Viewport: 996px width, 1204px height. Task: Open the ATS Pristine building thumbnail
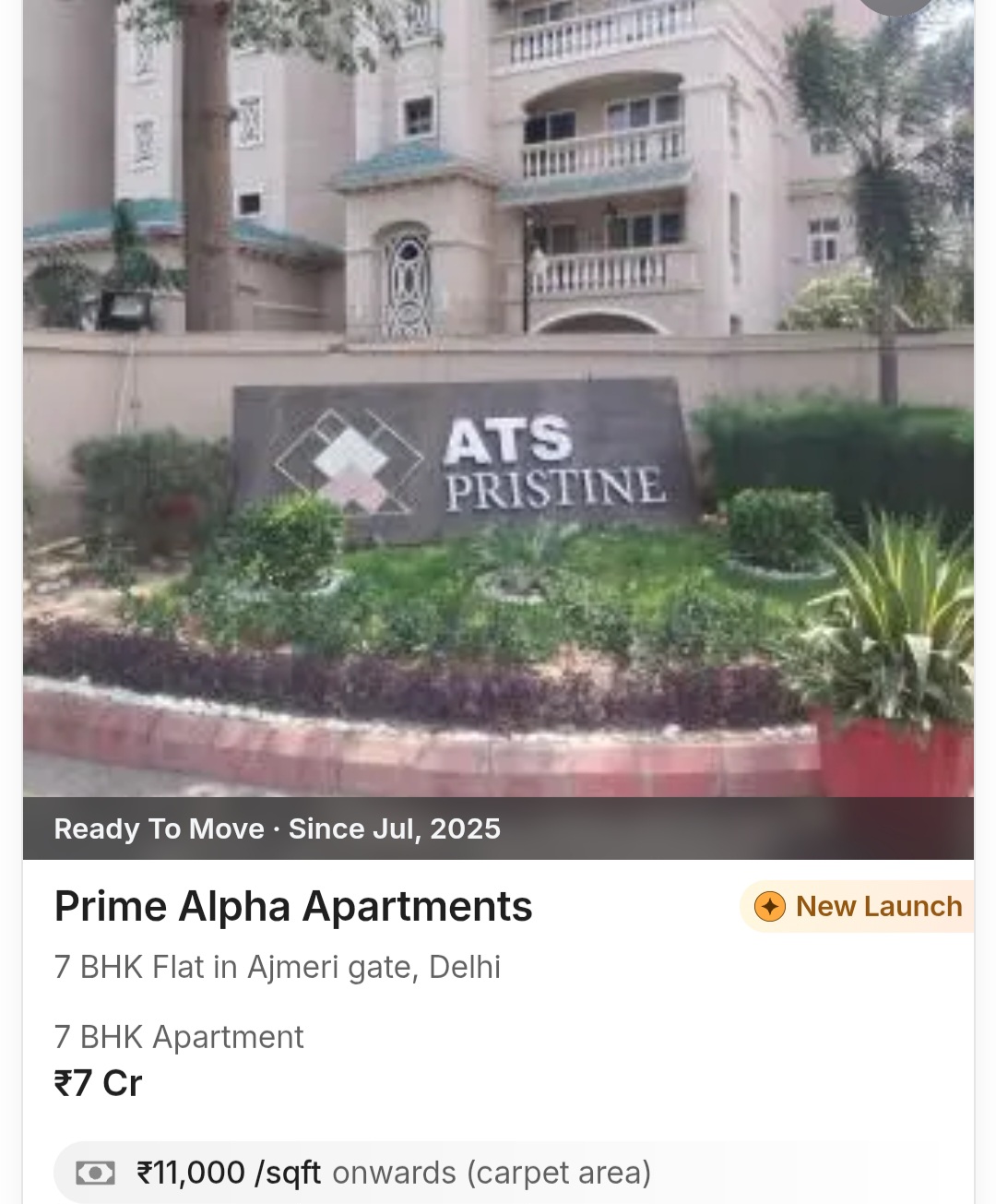[498, 397]
